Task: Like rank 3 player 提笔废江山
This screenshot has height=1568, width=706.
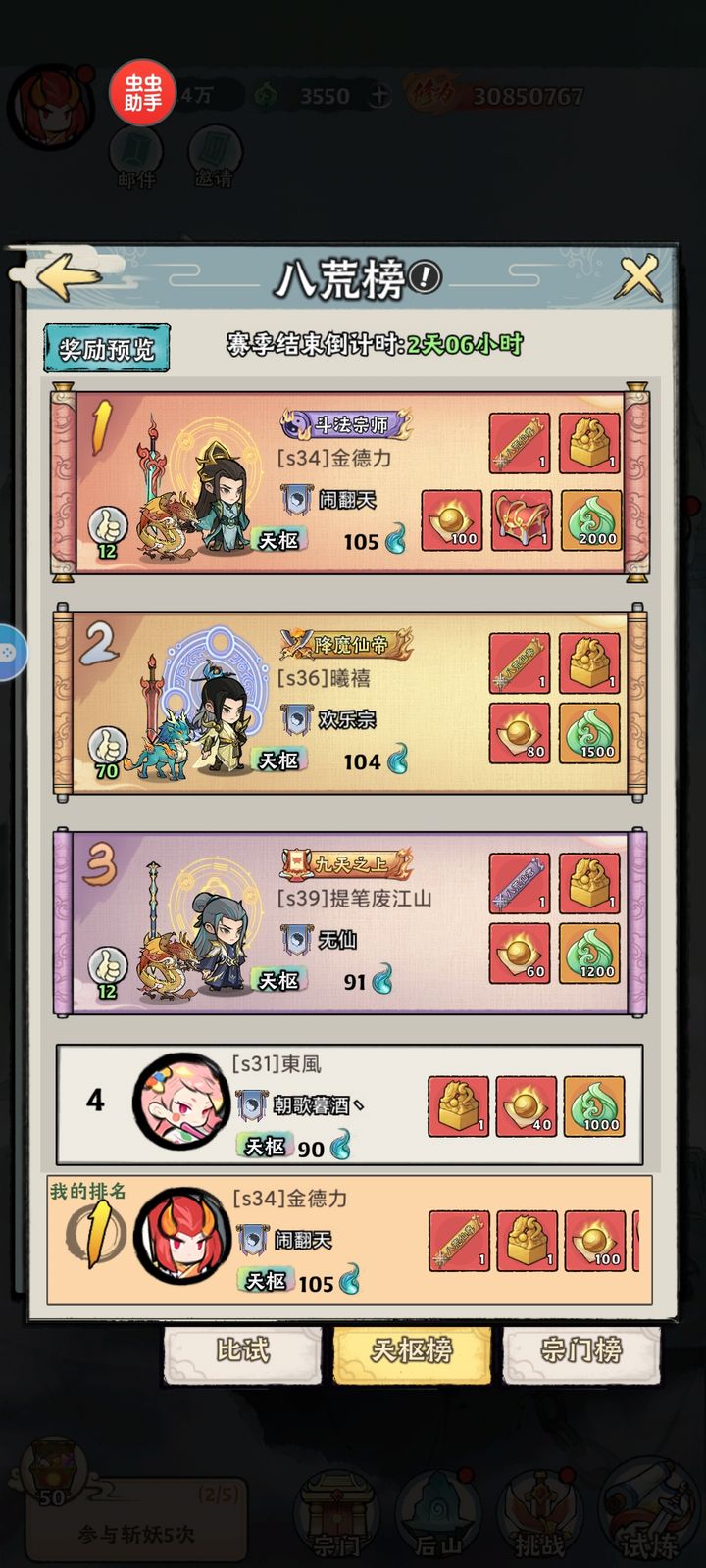Action: coord(107,970)
